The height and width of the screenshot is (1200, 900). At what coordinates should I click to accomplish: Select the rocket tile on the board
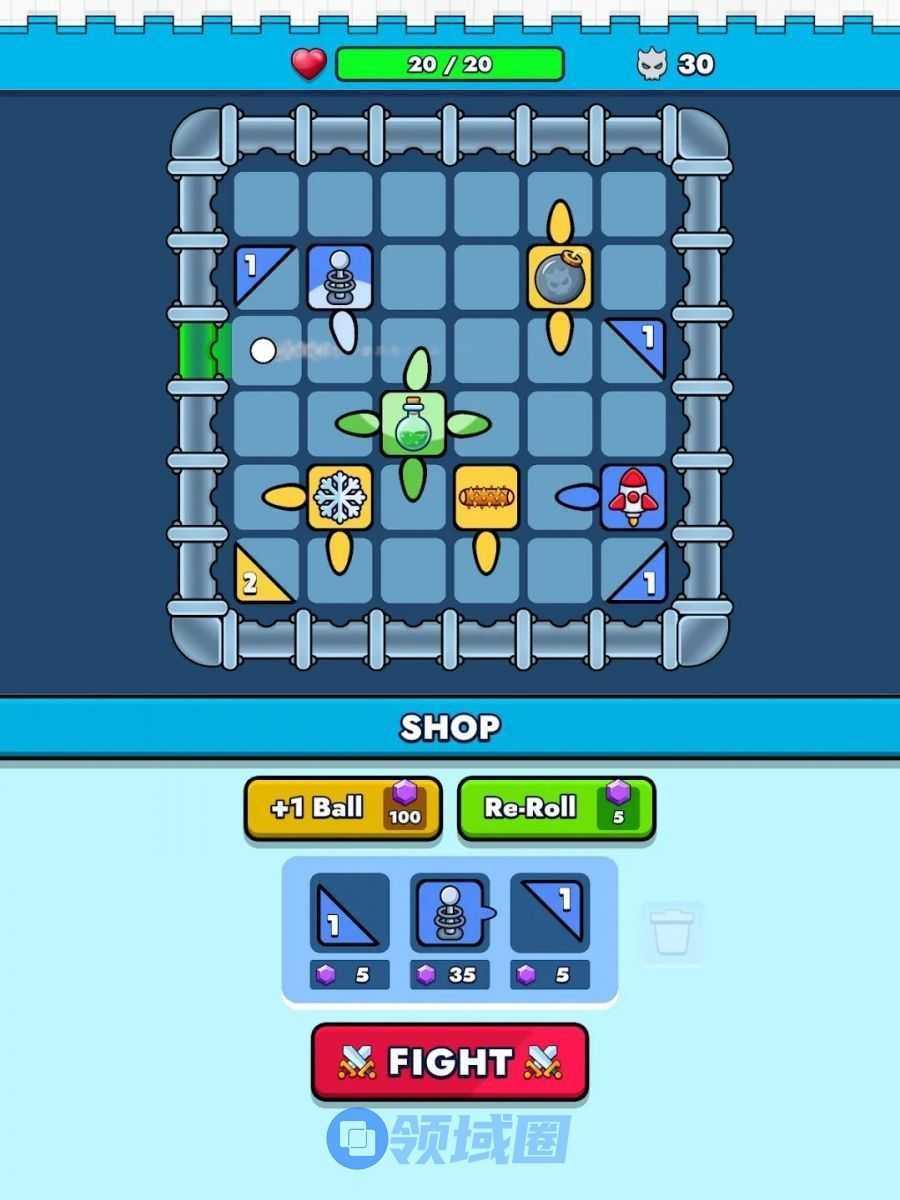click(632, 497)
